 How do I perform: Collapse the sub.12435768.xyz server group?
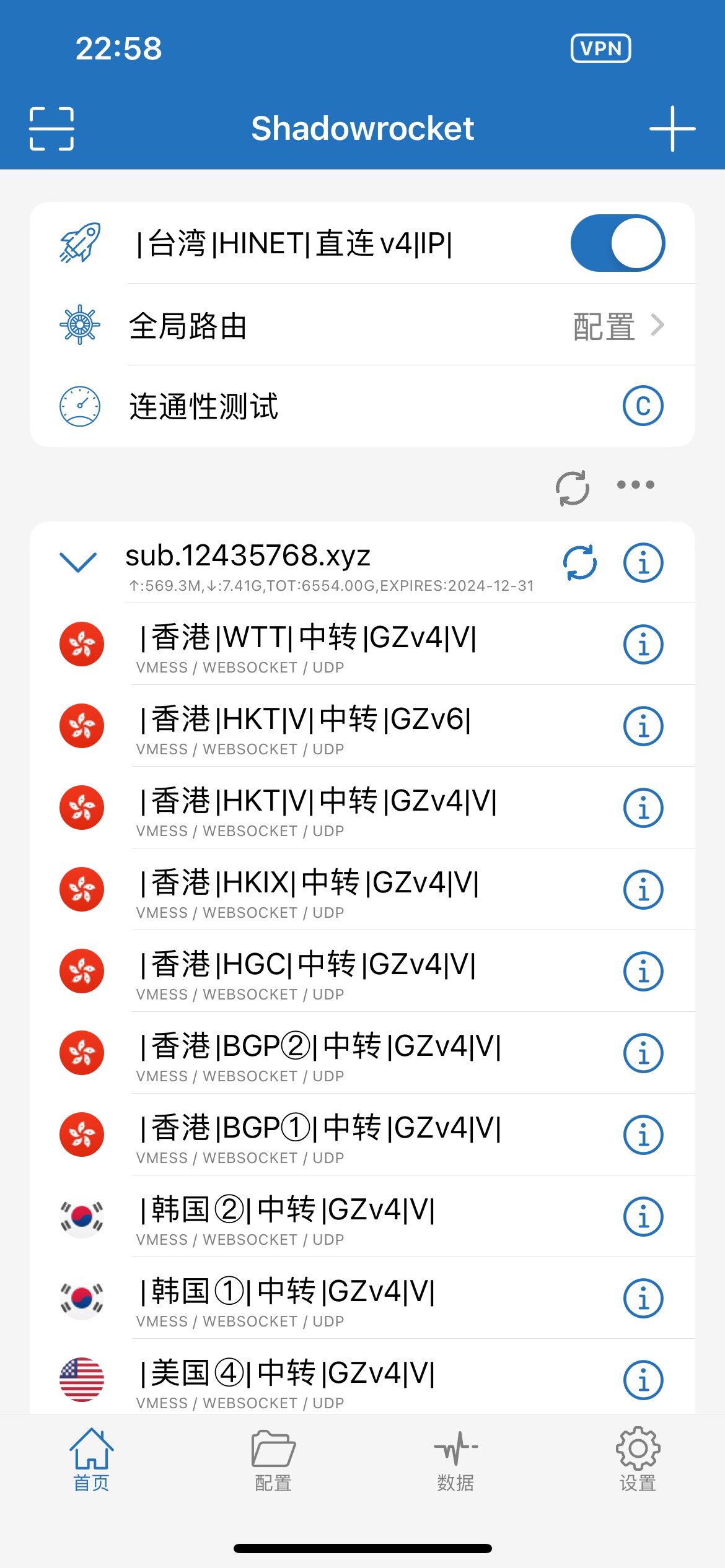(x=78, y=562)
